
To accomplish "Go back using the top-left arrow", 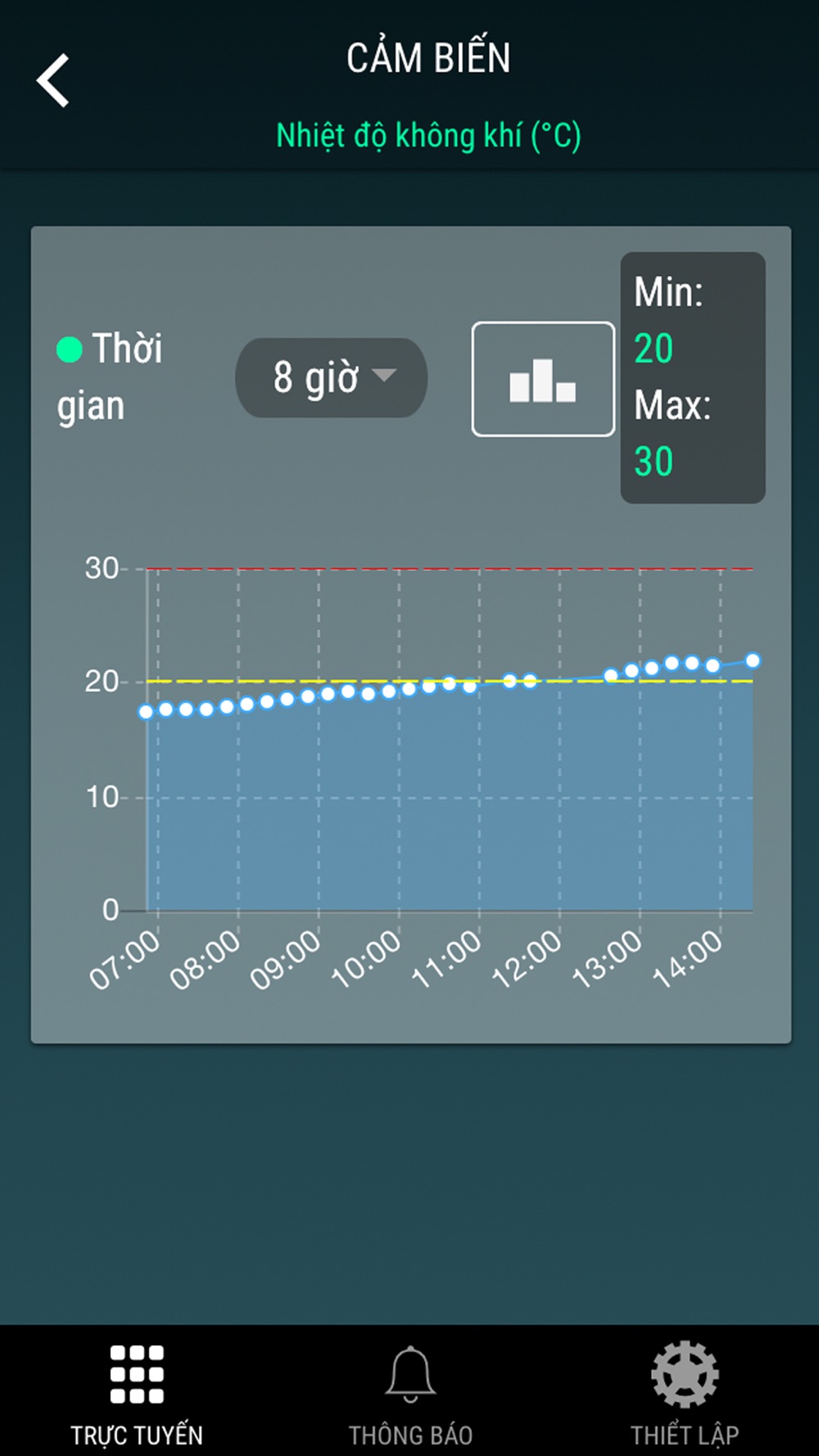I will click(53, 80).
